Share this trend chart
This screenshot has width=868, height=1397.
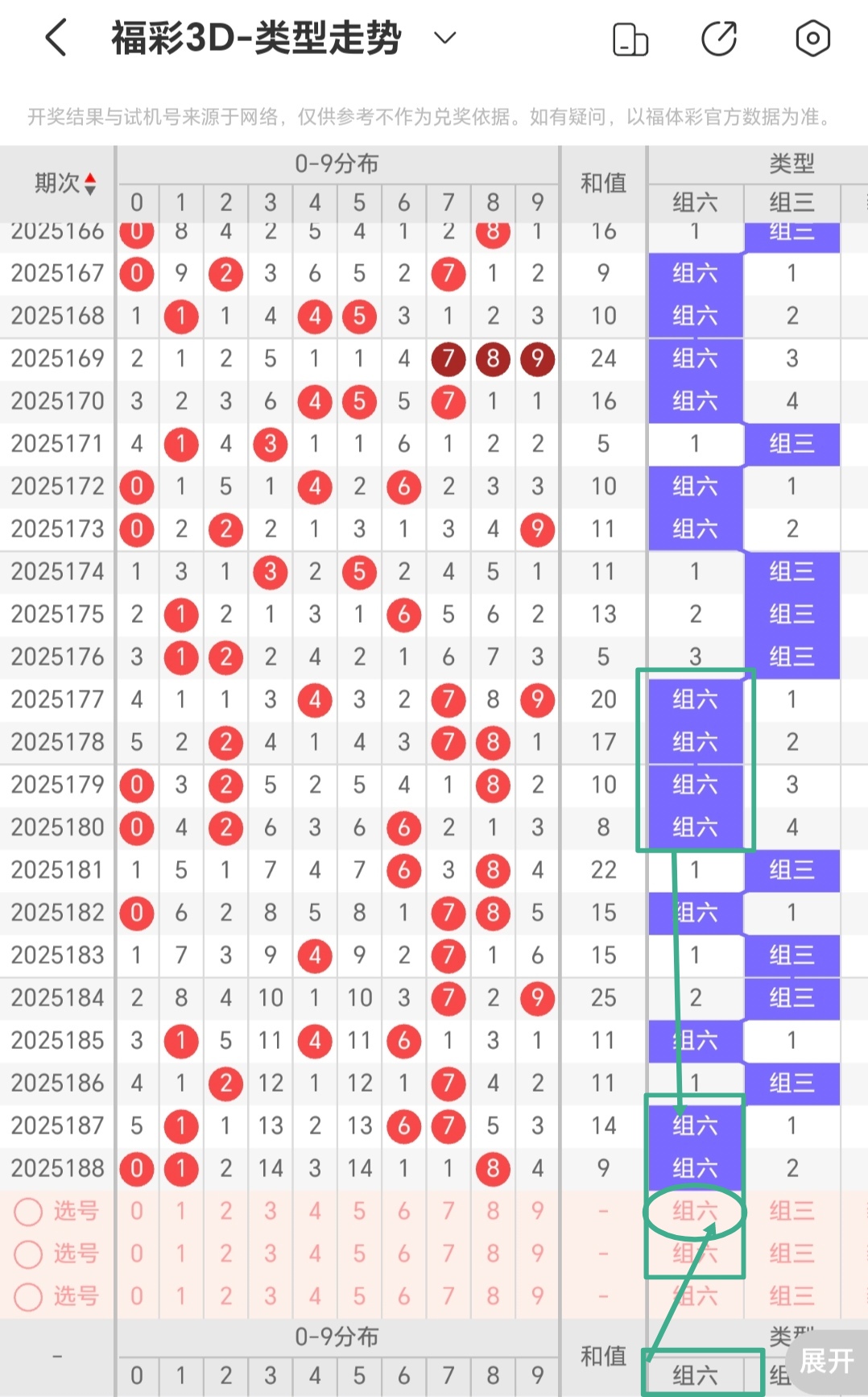pos(719,39)
